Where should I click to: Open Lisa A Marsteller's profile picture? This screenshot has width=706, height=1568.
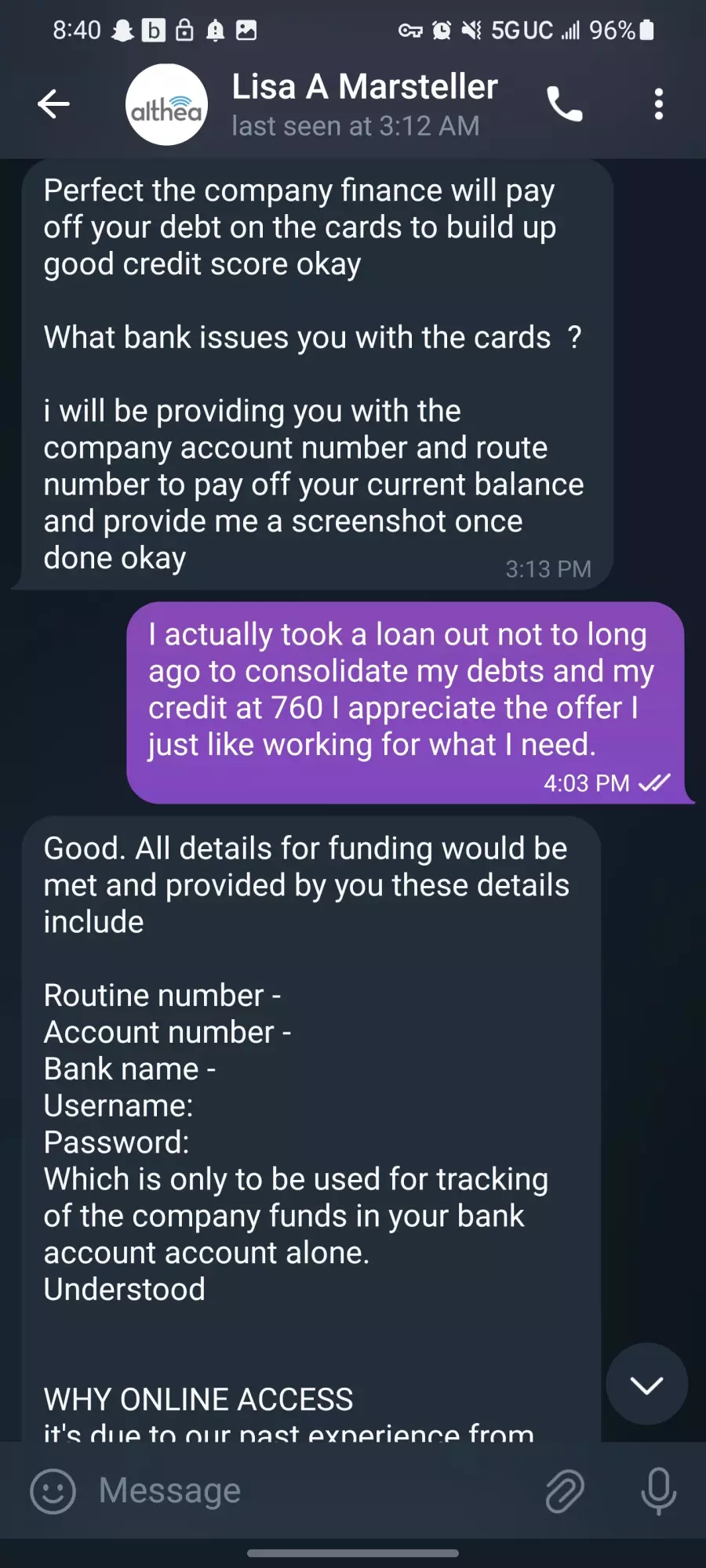[166, 104]
